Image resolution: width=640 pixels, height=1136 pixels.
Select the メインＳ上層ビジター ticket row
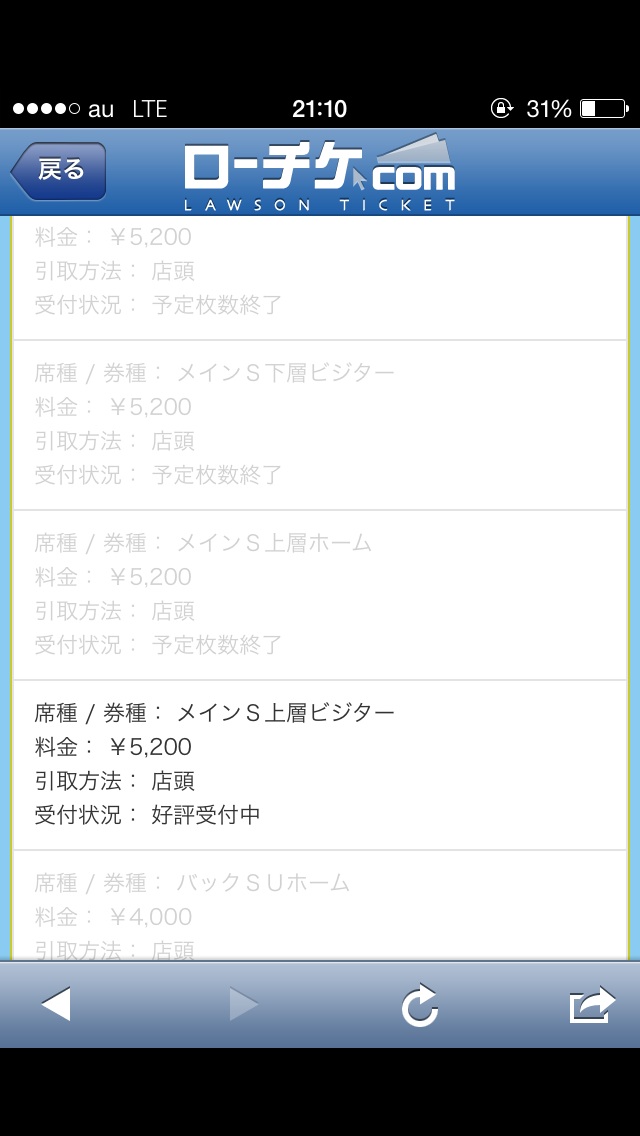[x=319, y=764]
